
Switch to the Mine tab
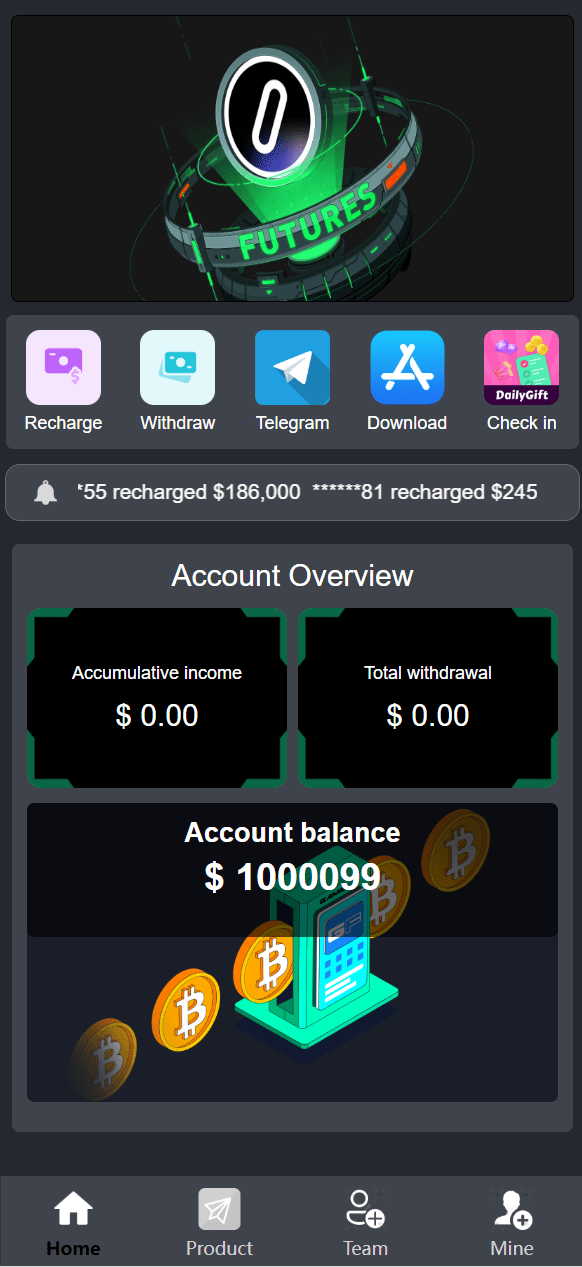511,1222
